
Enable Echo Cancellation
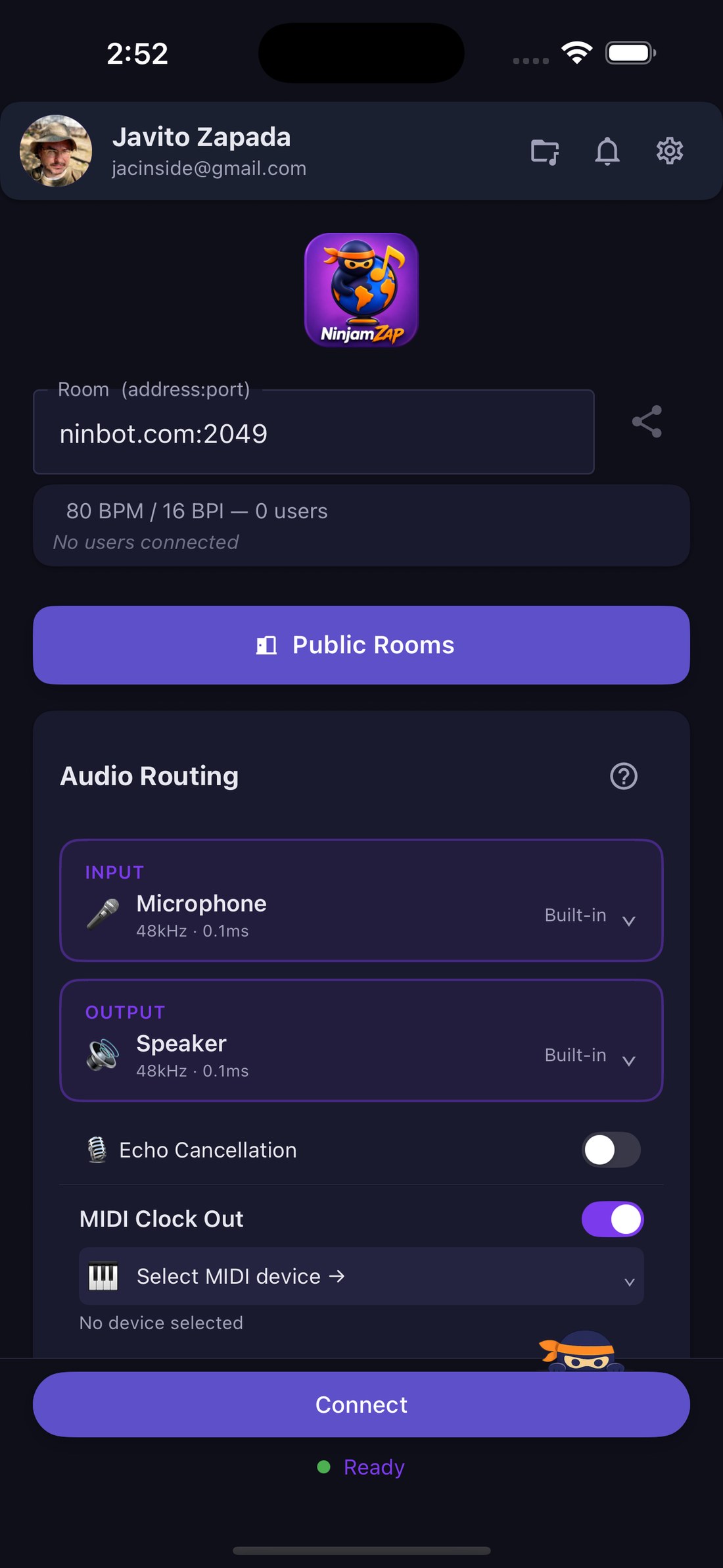pos(611,1150)
